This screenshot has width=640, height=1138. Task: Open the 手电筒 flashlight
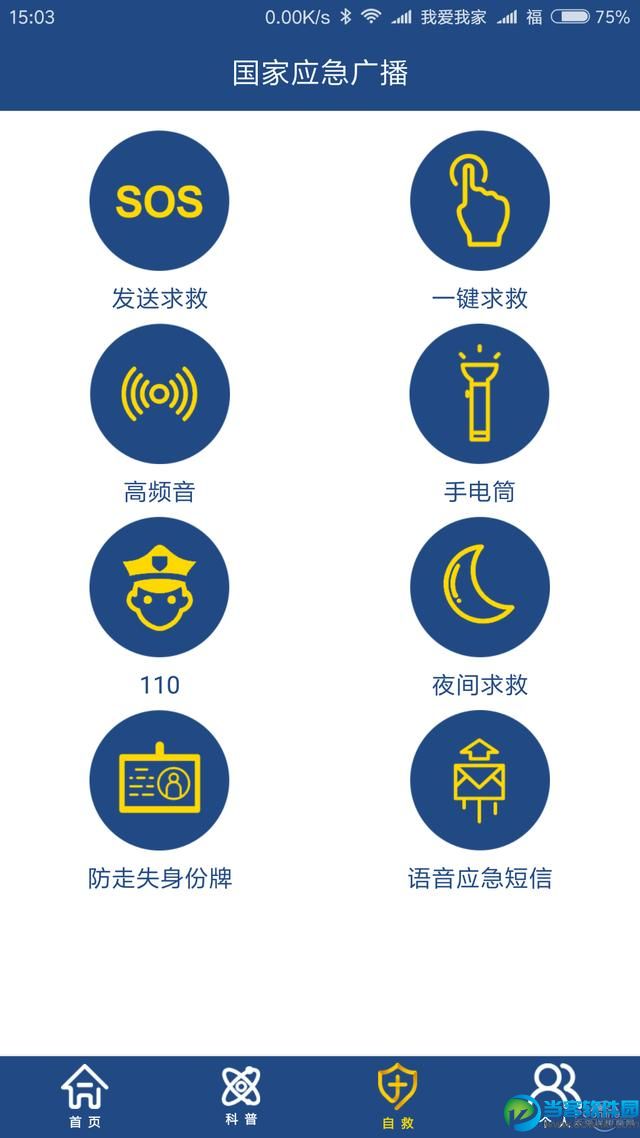pyautogui.click(x=479, y=394)
